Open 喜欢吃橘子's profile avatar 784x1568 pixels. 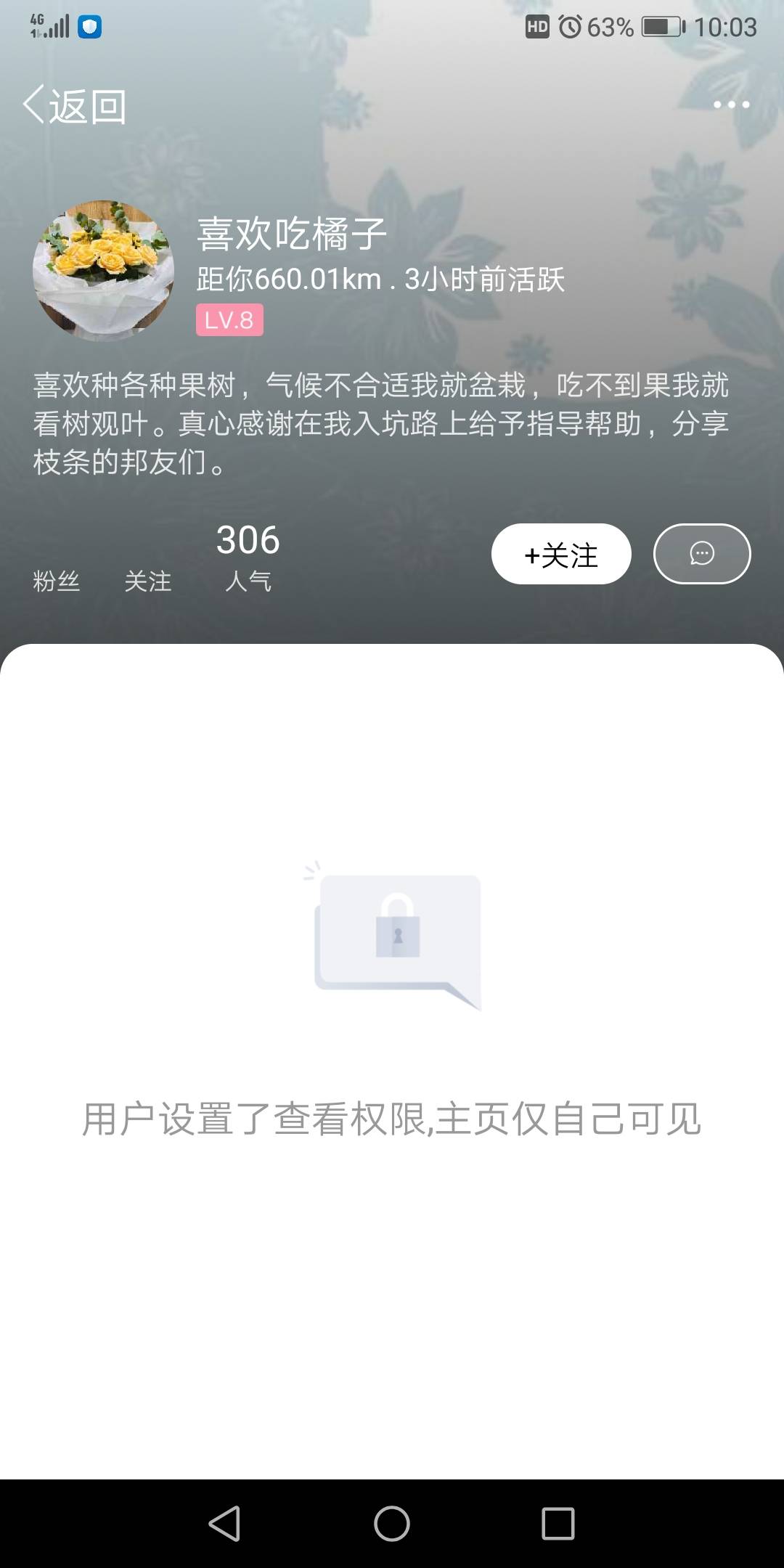tap(104, 271)
